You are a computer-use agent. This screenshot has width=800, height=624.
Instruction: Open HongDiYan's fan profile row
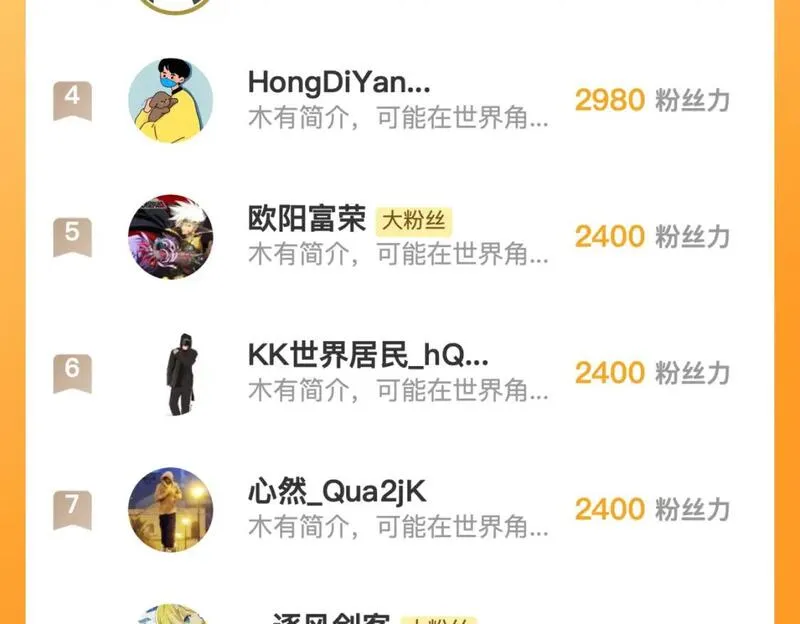398,100
